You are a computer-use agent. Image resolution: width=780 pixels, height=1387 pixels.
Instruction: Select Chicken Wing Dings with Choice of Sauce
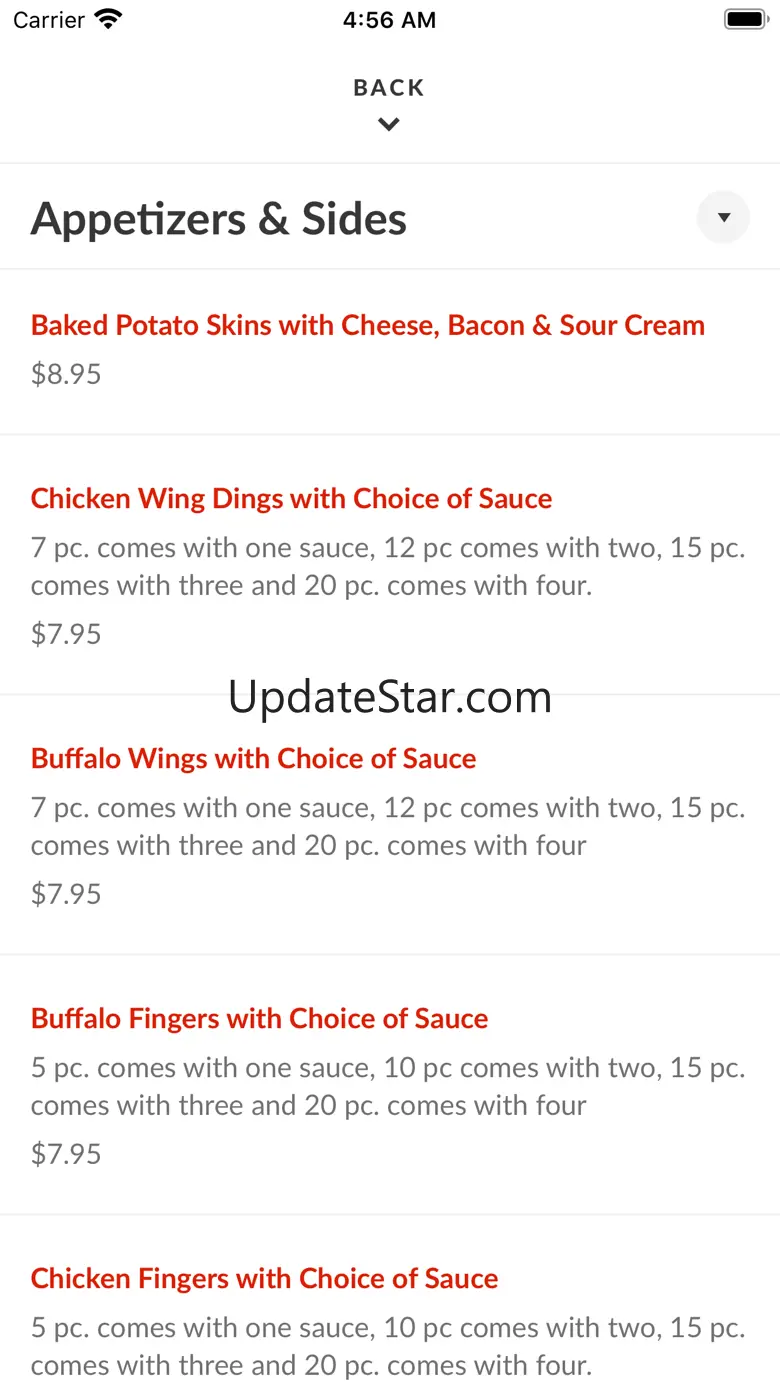(291, 499)
